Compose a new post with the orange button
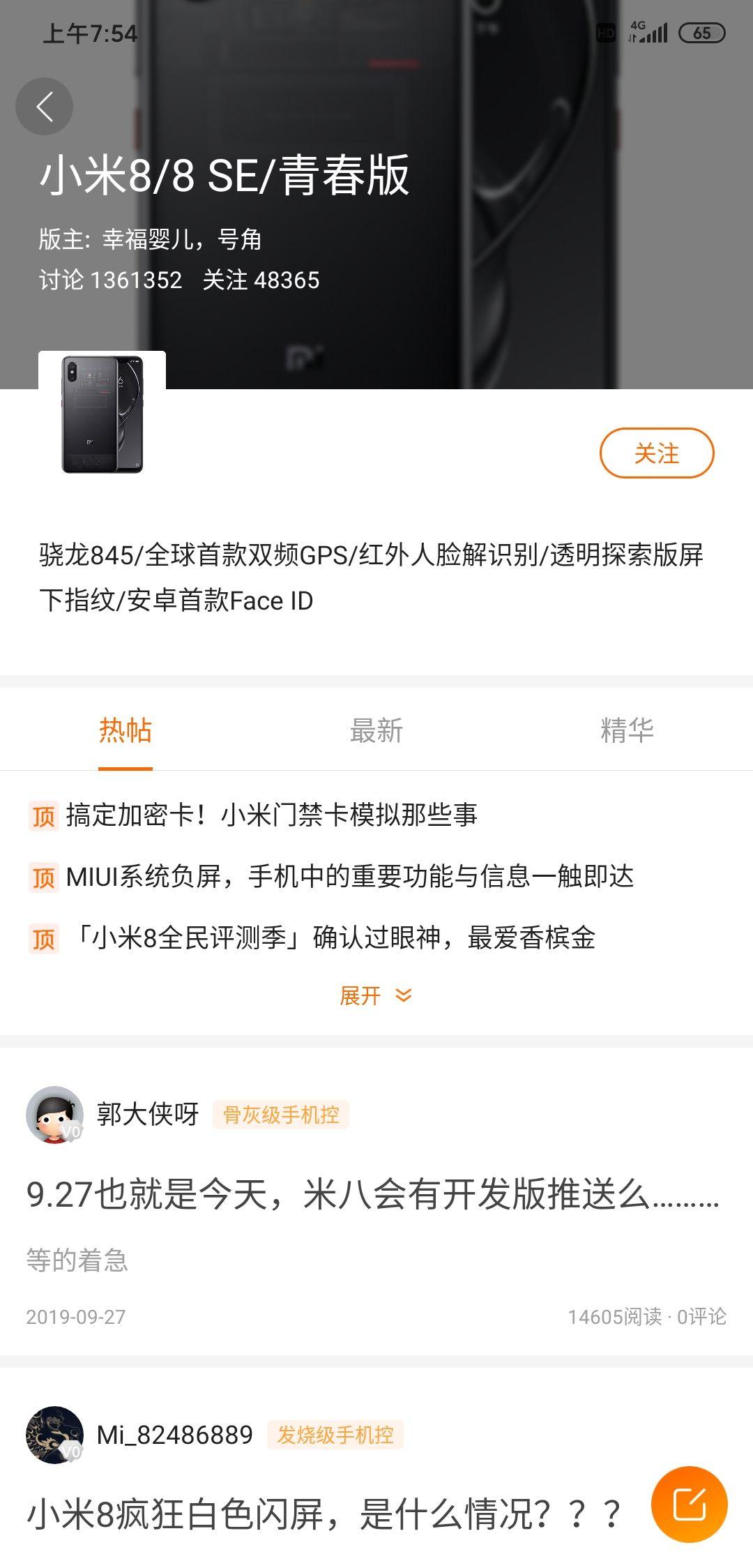753x1568 pixels. (689, 1505)
